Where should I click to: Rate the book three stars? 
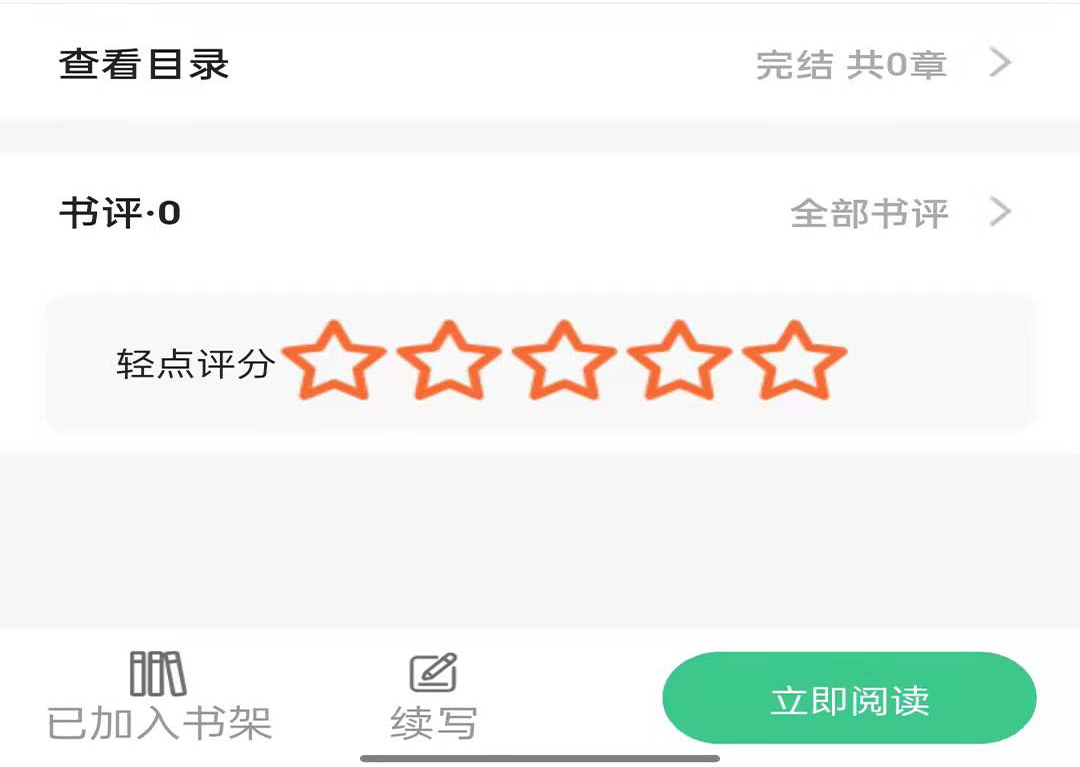[564, 362]
